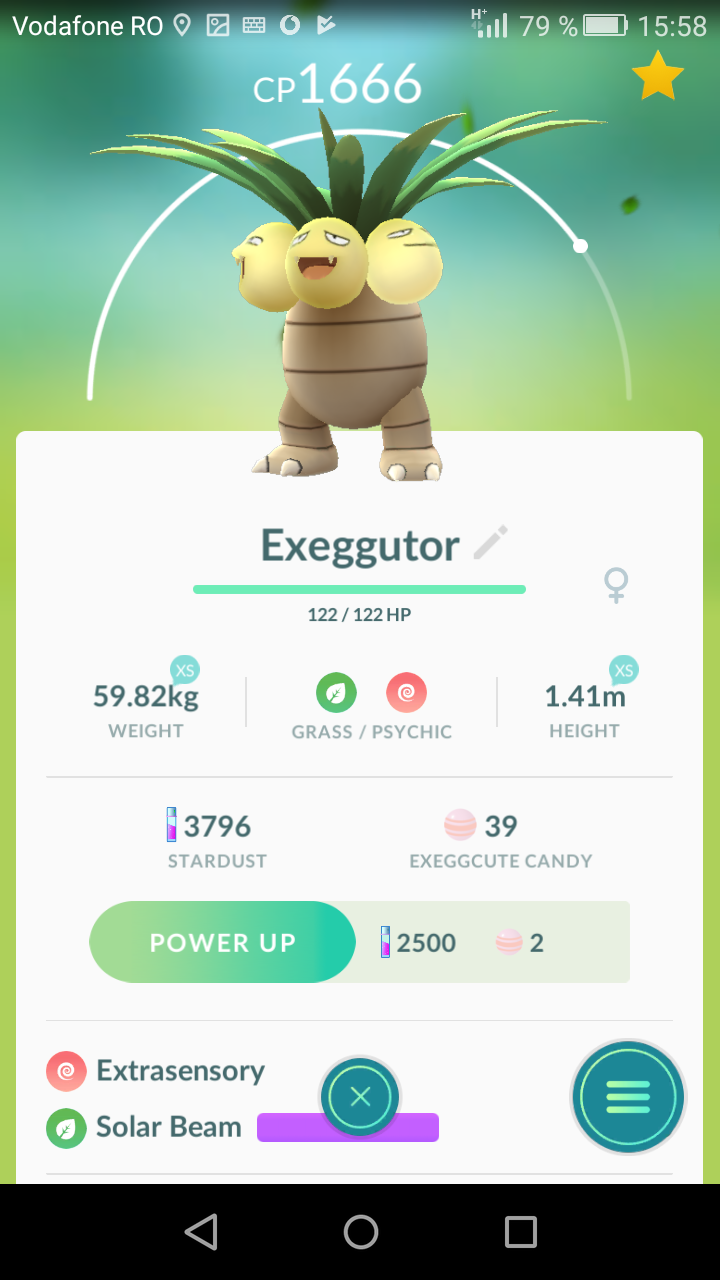Go back using the Android back button

coord(201,1232)
